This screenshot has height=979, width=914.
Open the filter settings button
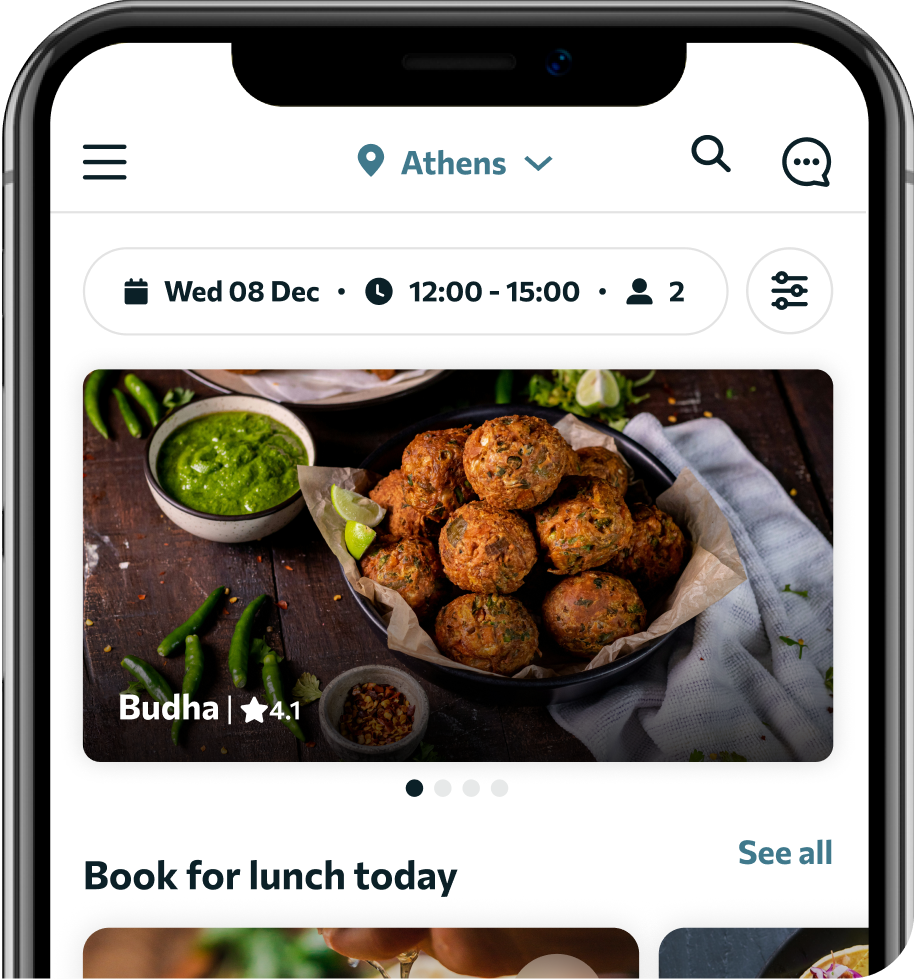(789, 291)
